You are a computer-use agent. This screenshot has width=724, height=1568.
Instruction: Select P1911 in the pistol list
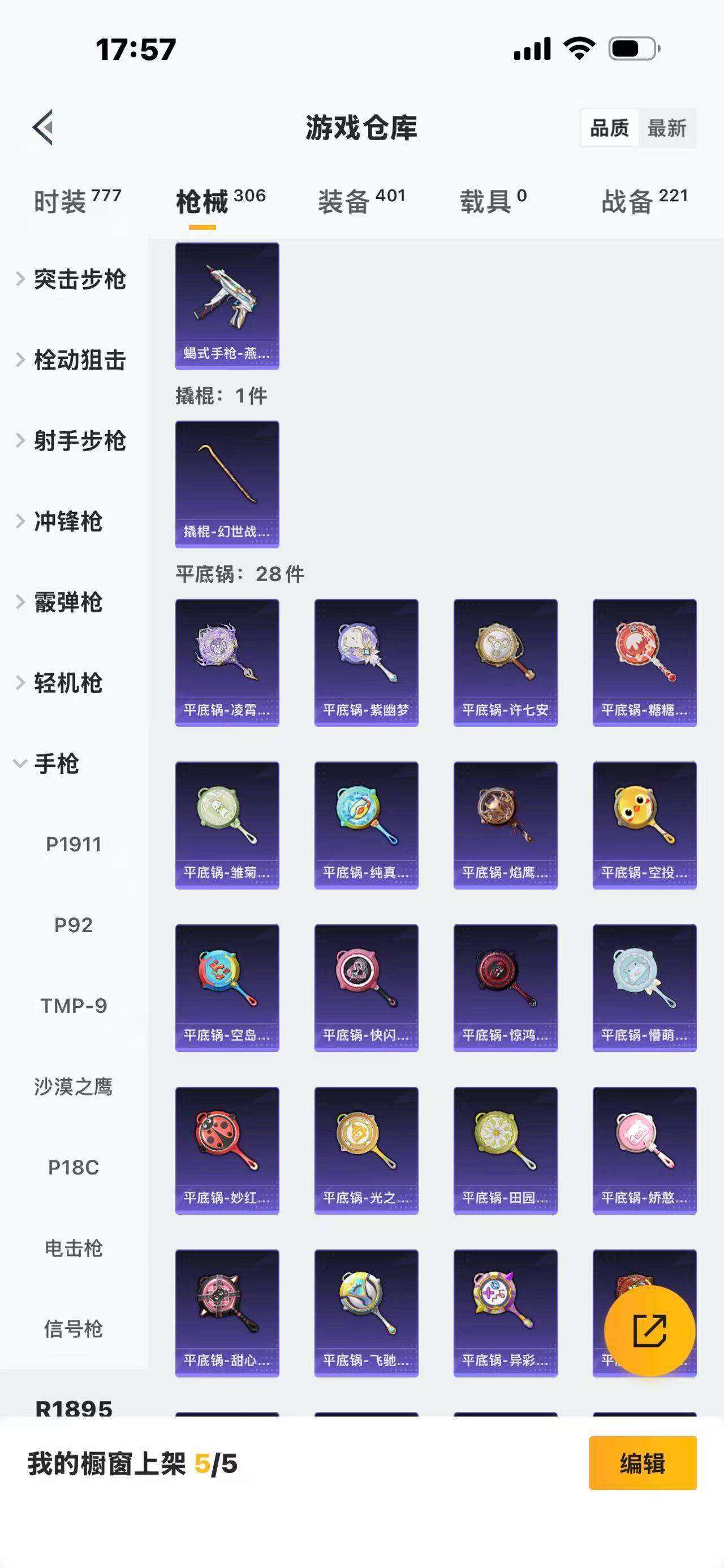(x=74, y=844)
